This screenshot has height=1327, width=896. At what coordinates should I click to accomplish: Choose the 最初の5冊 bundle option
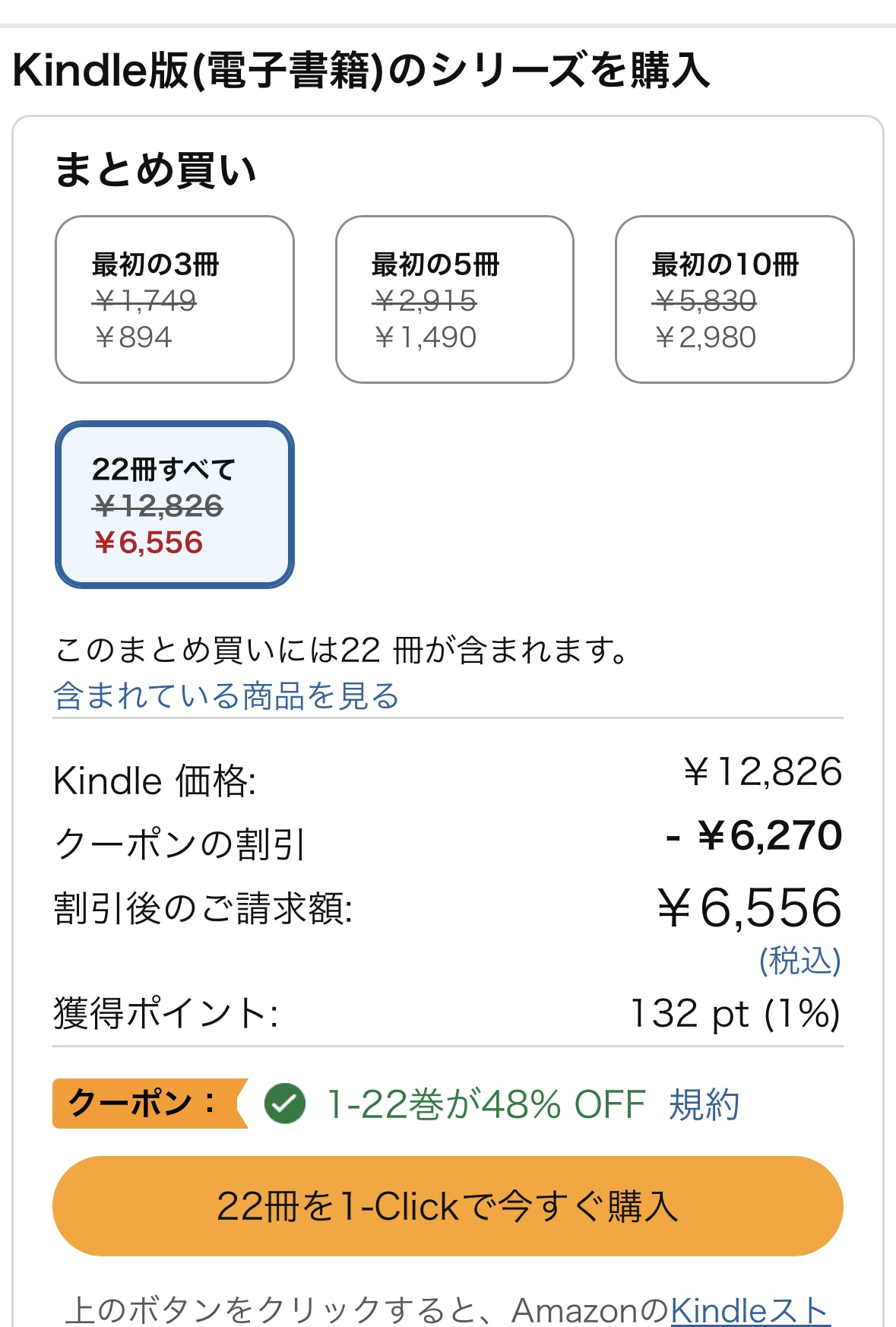click(454, 299)
